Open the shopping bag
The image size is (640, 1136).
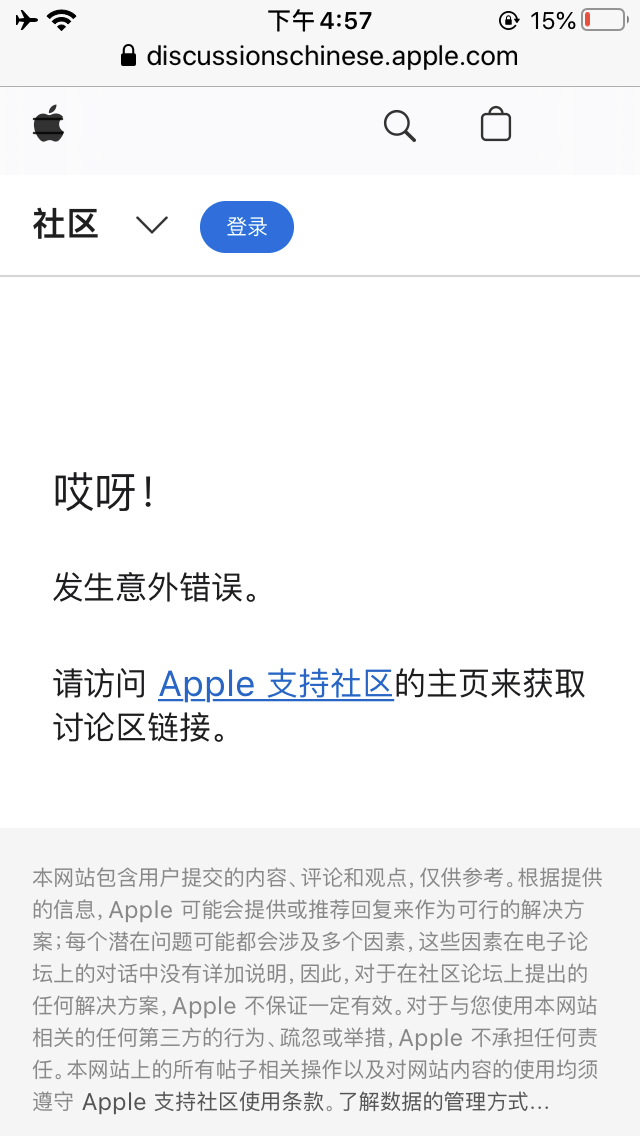click(496, 126)
